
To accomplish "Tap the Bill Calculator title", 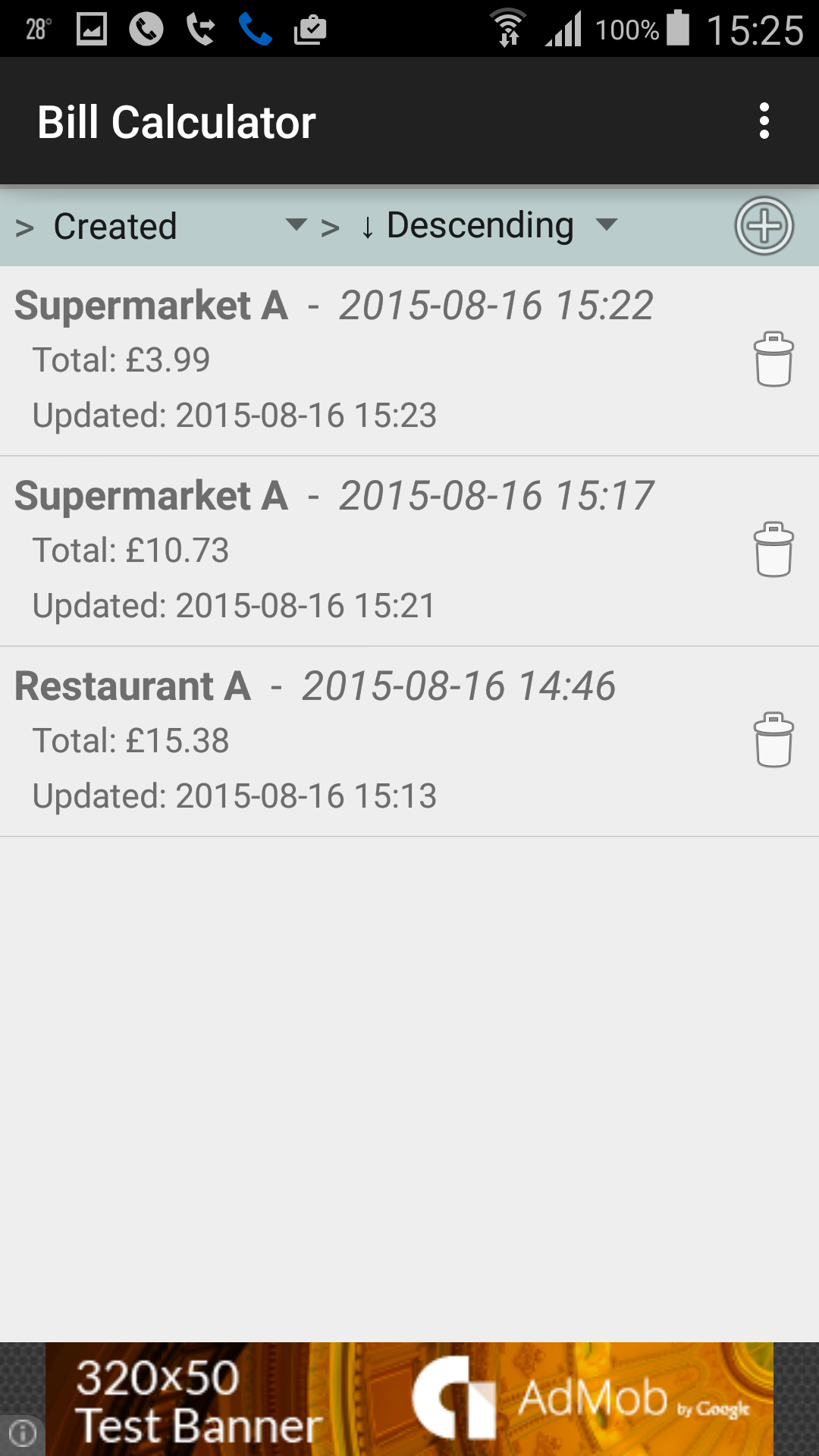I will (x=177, y=121).
